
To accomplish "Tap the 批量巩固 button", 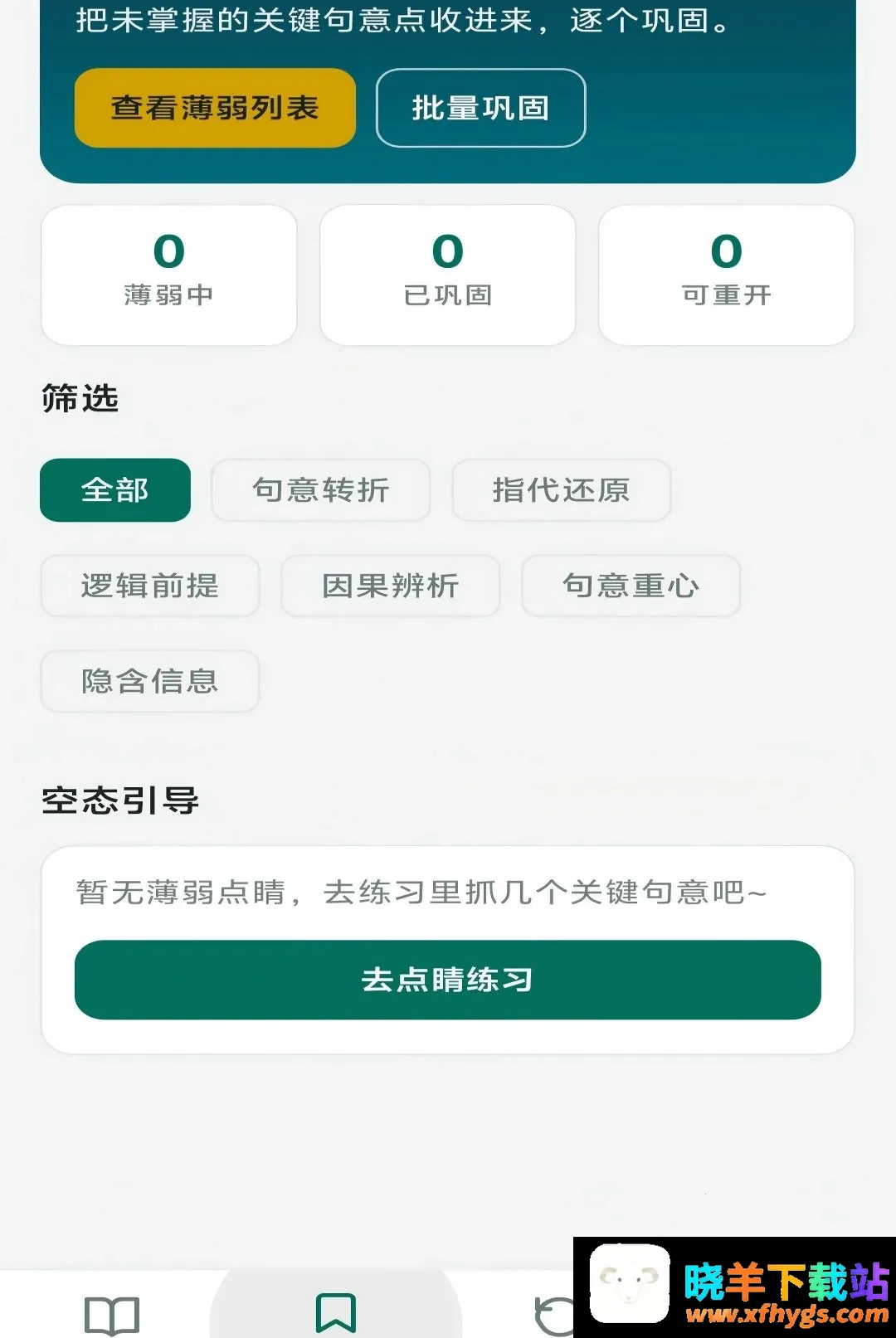I will click(x=480, y=108).
